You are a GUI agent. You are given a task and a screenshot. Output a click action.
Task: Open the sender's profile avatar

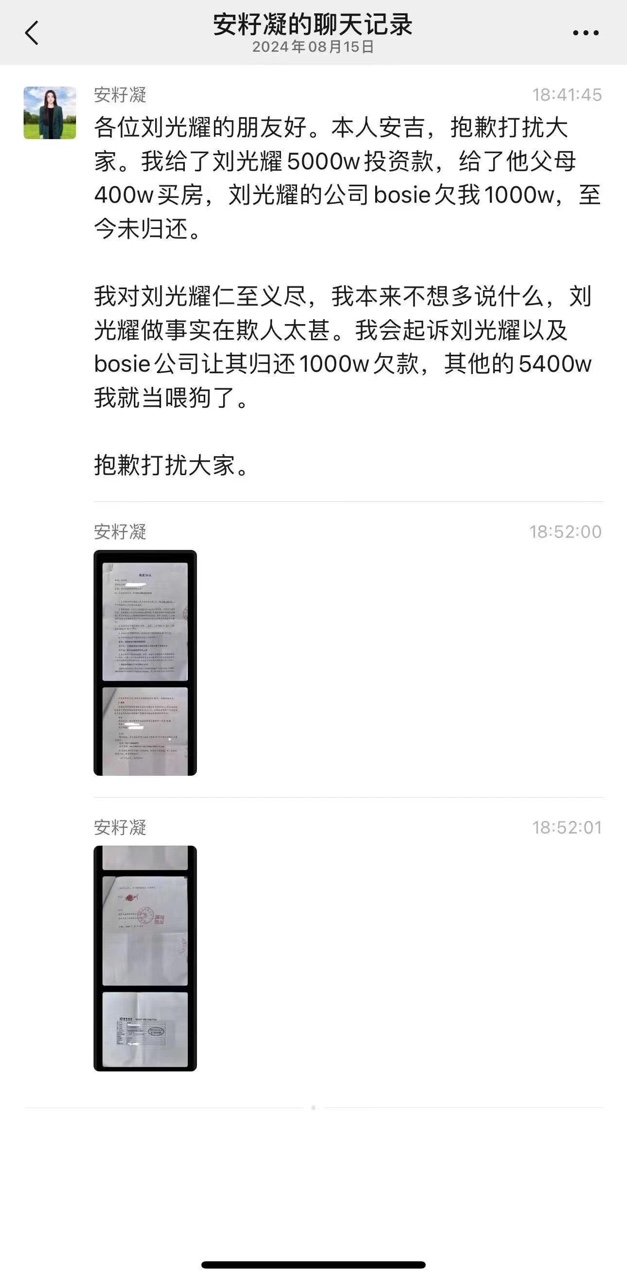50,112
